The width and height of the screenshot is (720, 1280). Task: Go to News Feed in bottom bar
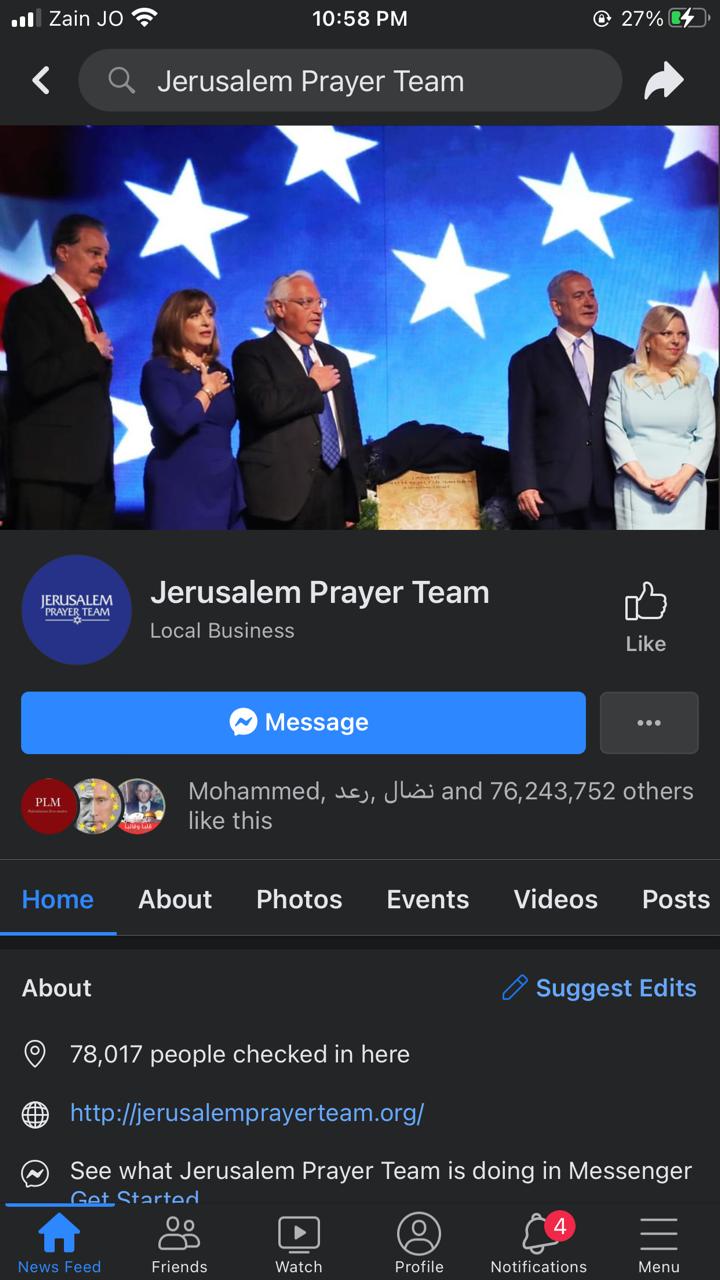click(x=59, y=1243)
